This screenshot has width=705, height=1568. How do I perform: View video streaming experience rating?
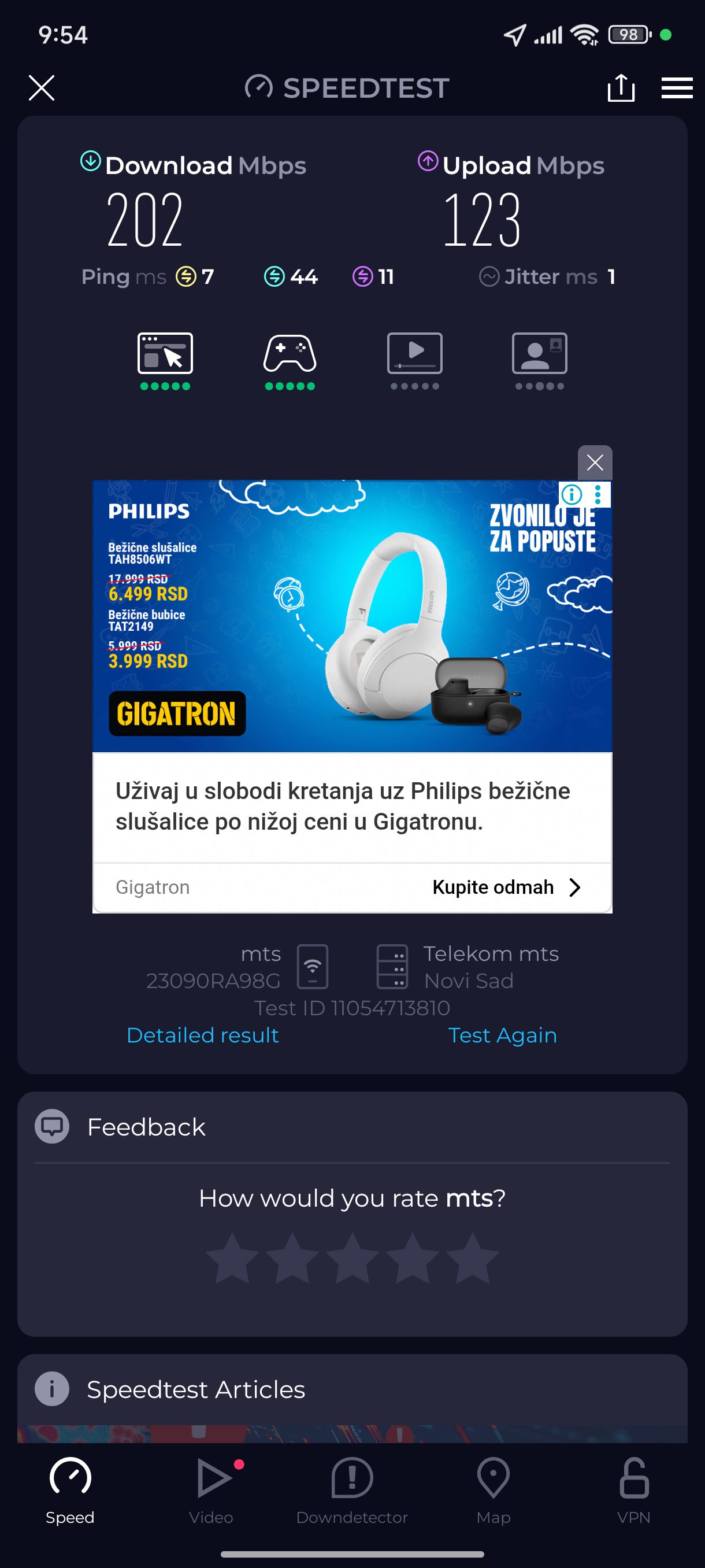pos(415,360)
